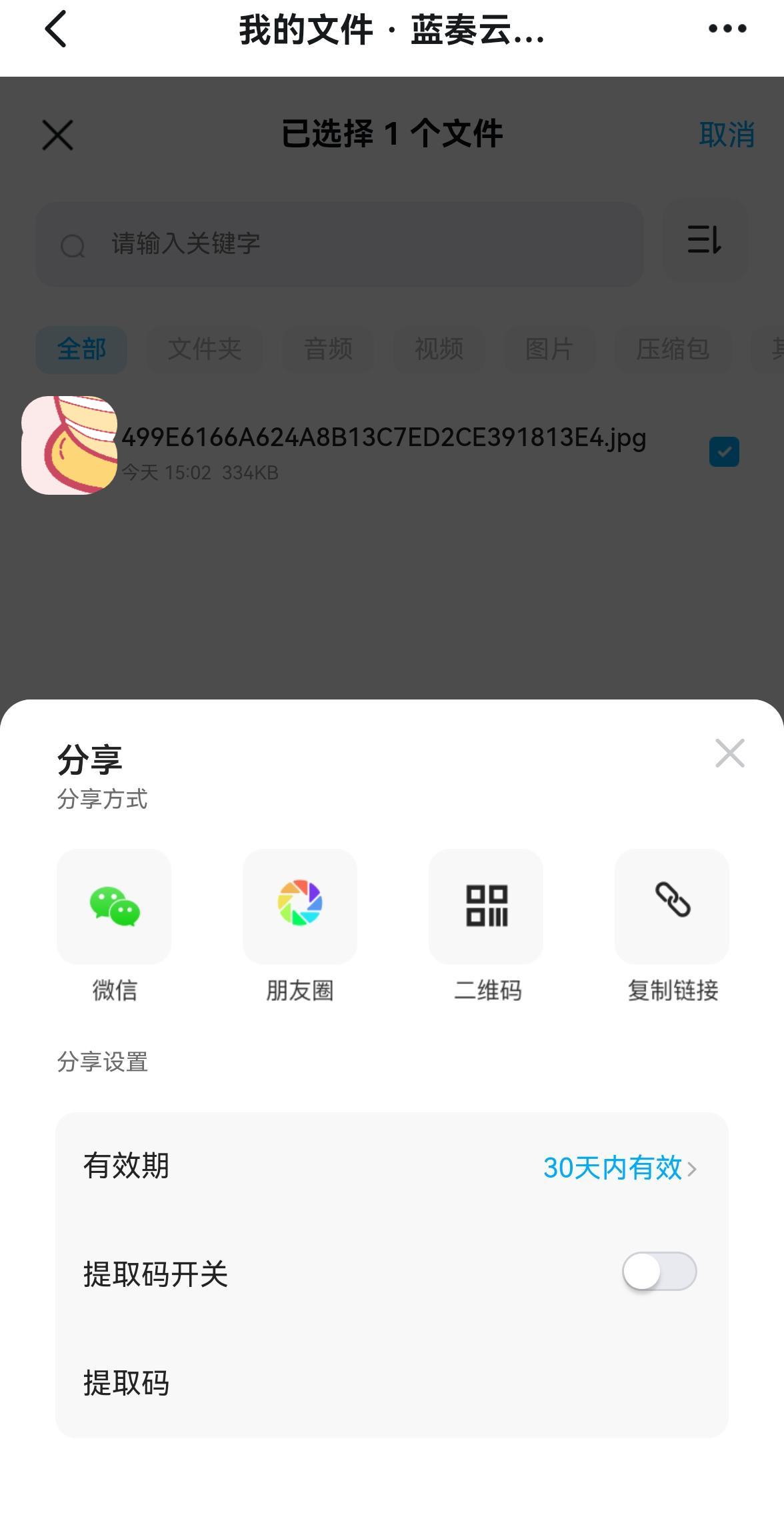Image resolution: width=784 pixels, height=1515 pixels.
Task: Share to Moments (朋友圈)
Action: (x=300, y=907)
